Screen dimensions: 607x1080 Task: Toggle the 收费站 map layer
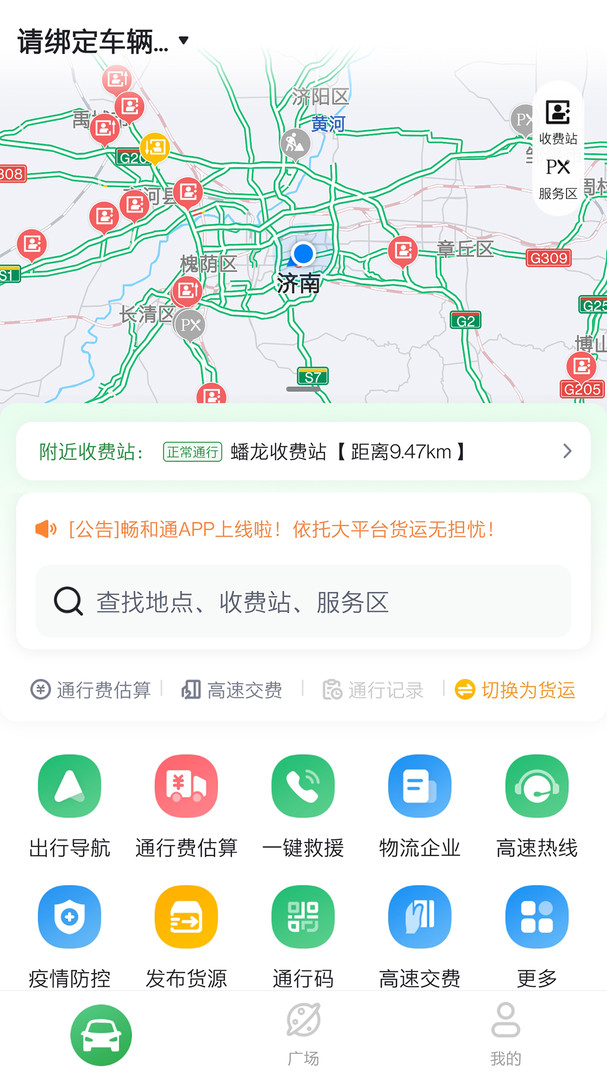click(557, 122)
